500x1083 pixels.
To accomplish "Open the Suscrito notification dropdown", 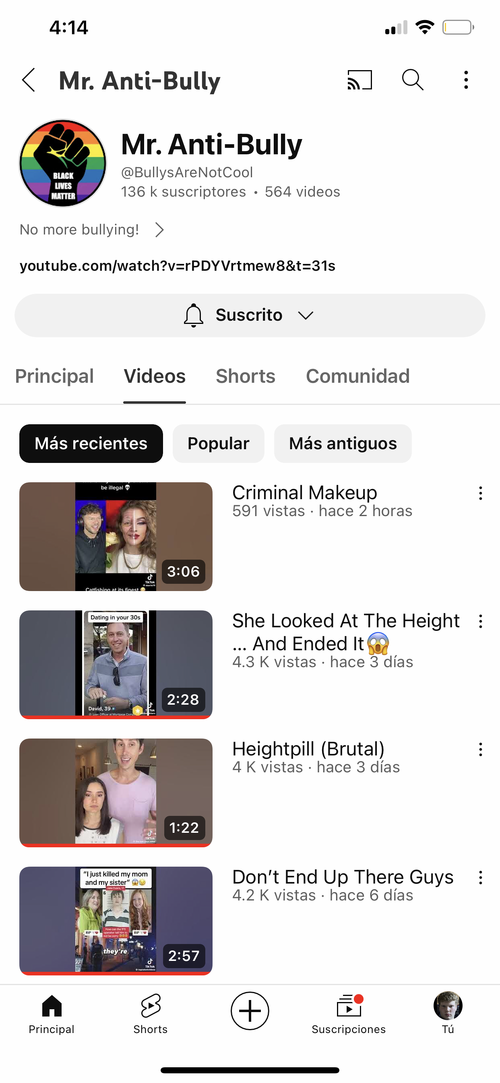I will click(x=250, y=316).
